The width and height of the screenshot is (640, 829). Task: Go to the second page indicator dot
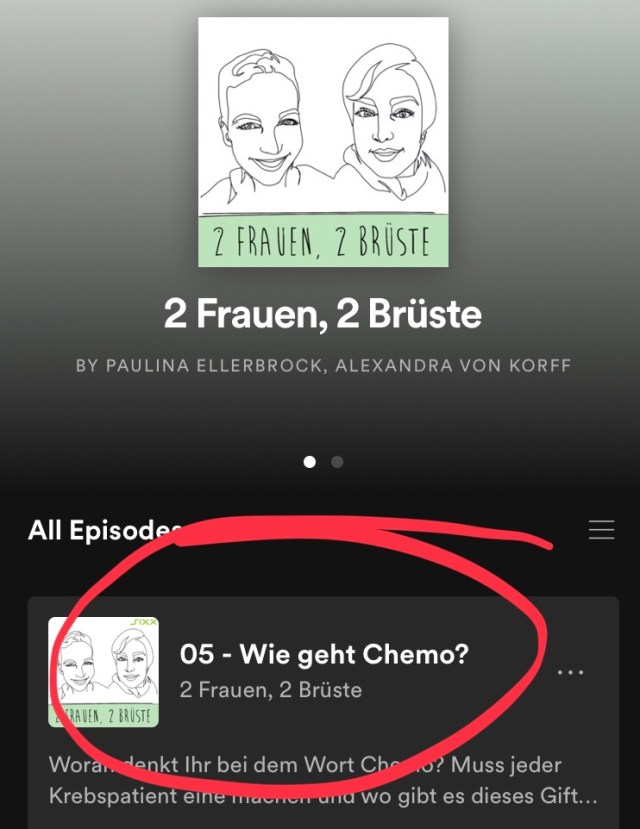pyautogui.click(x=337, y=462)
